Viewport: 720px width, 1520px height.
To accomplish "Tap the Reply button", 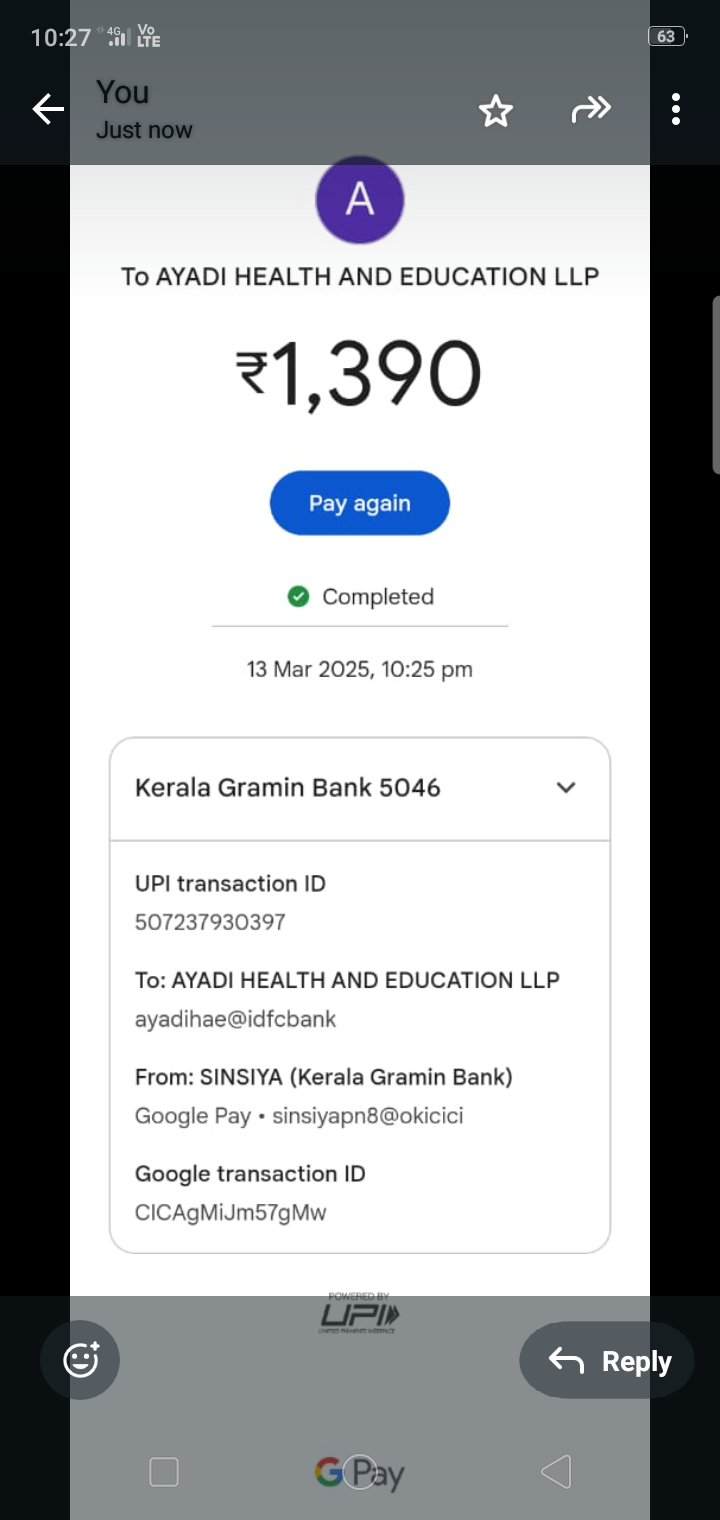I will [x=607, y=1360].
